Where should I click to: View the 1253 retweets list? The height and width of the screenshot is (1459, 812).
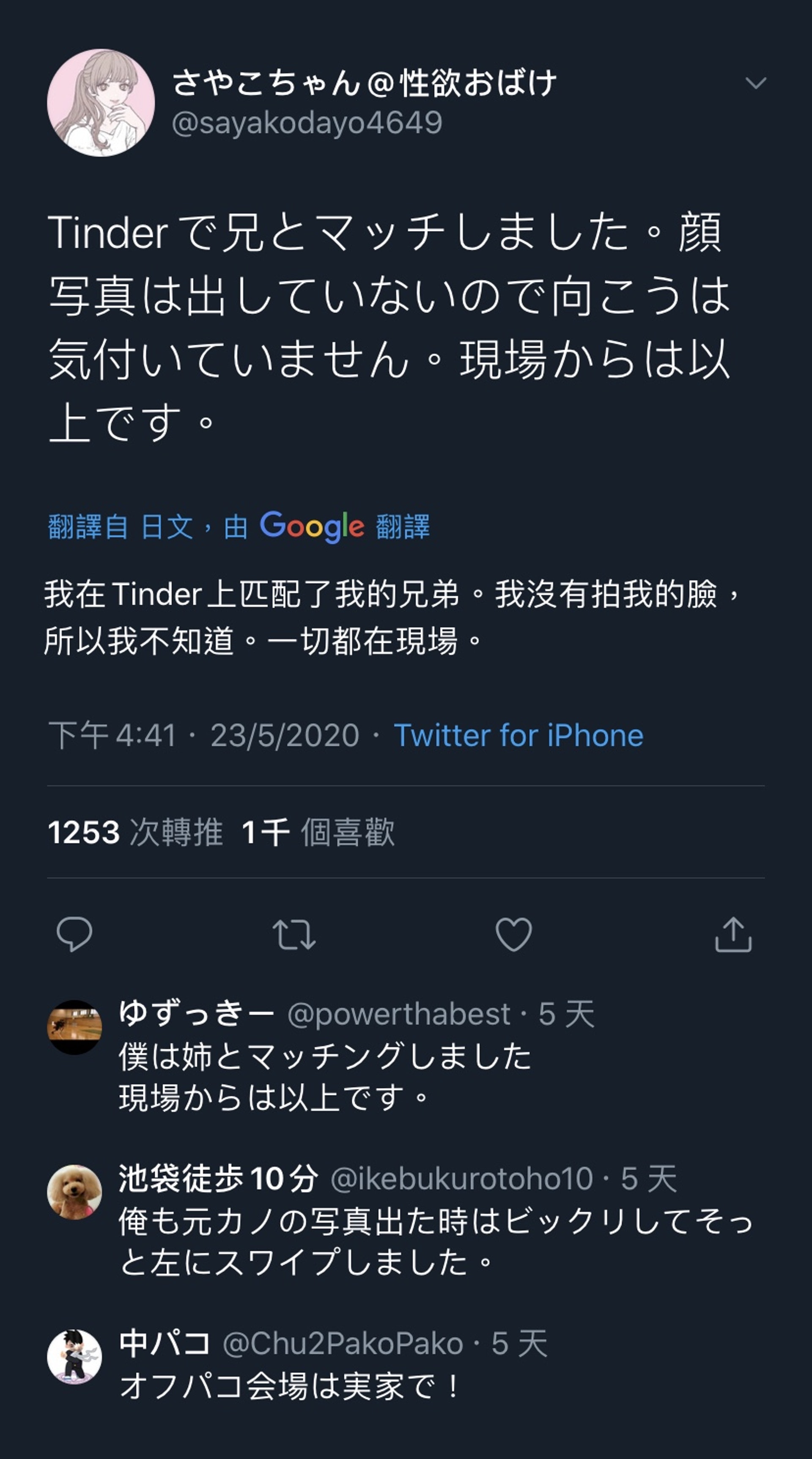coord(135,832)
